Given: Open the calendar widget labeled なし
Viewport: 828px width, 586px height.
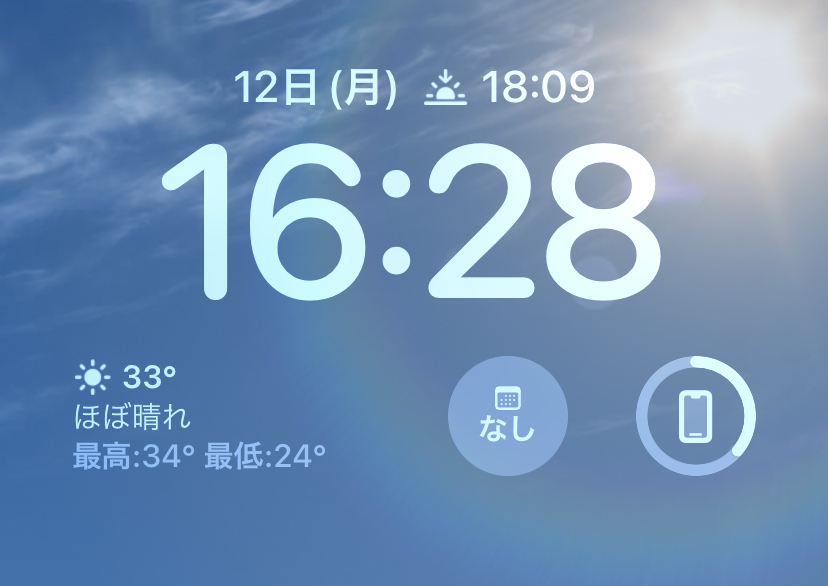Looking at the screenshot, I should 508,415.
